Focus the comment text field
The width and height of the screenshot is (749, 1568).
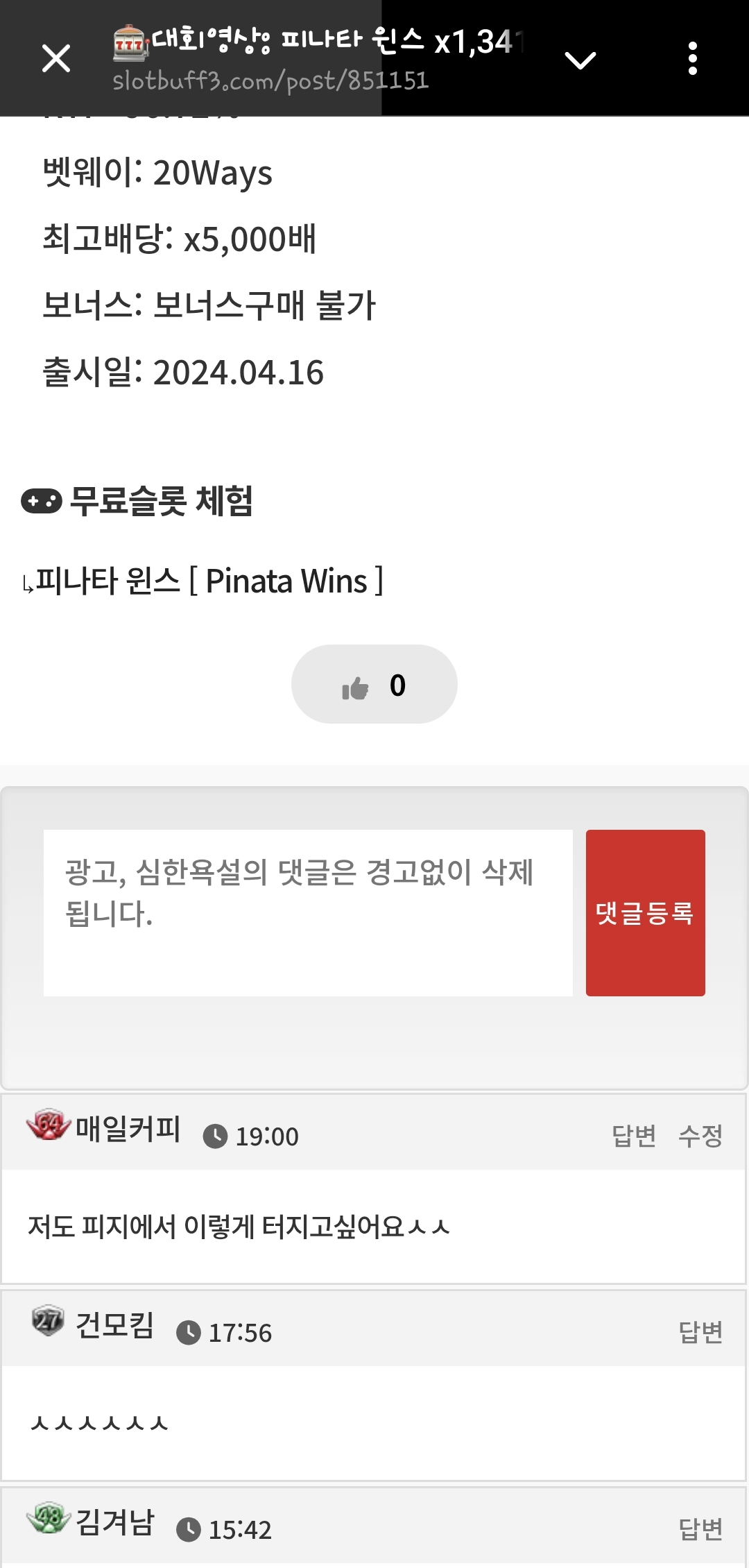[308, 912]
